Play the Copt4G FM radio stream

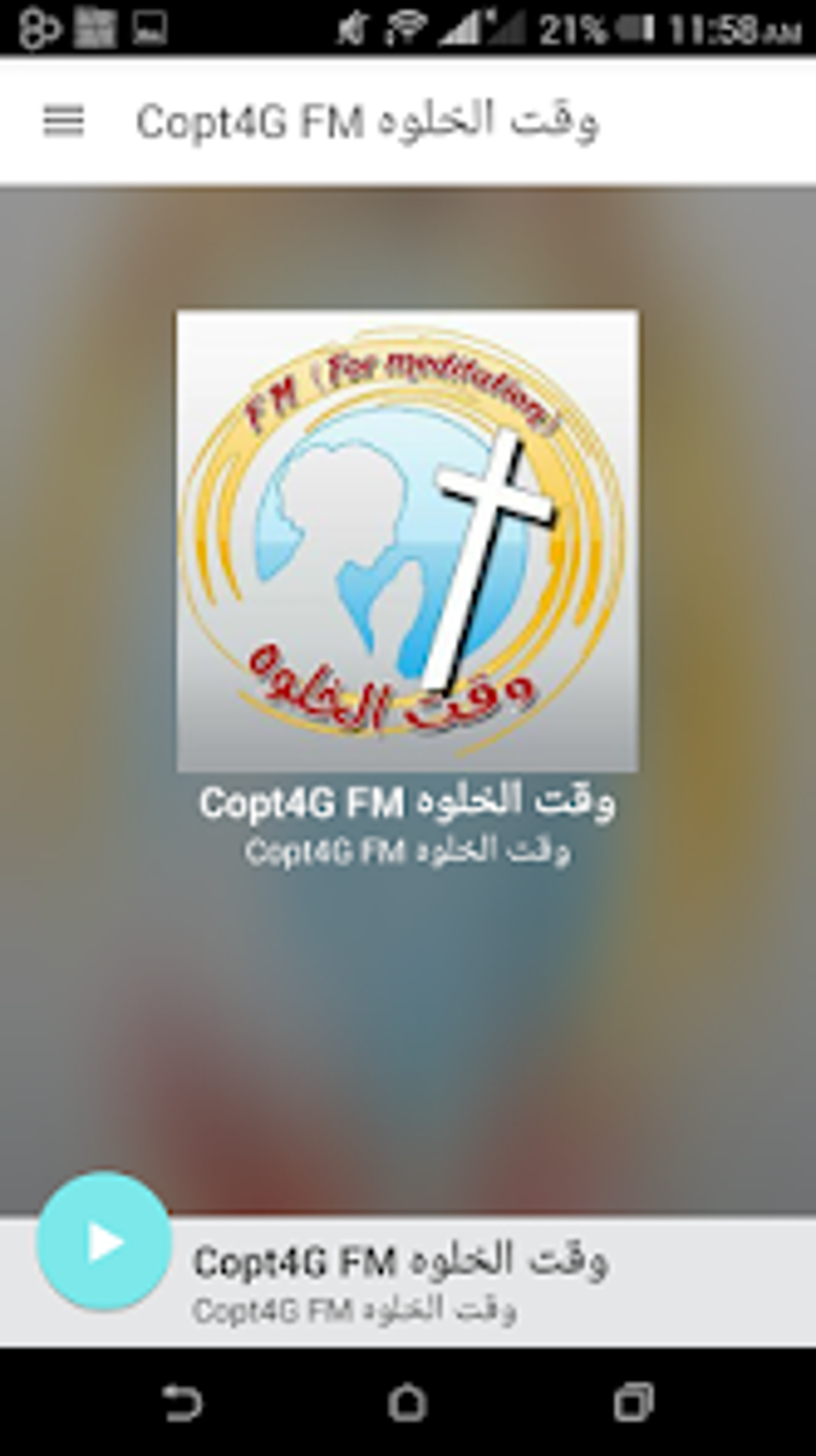point(104,1242)
